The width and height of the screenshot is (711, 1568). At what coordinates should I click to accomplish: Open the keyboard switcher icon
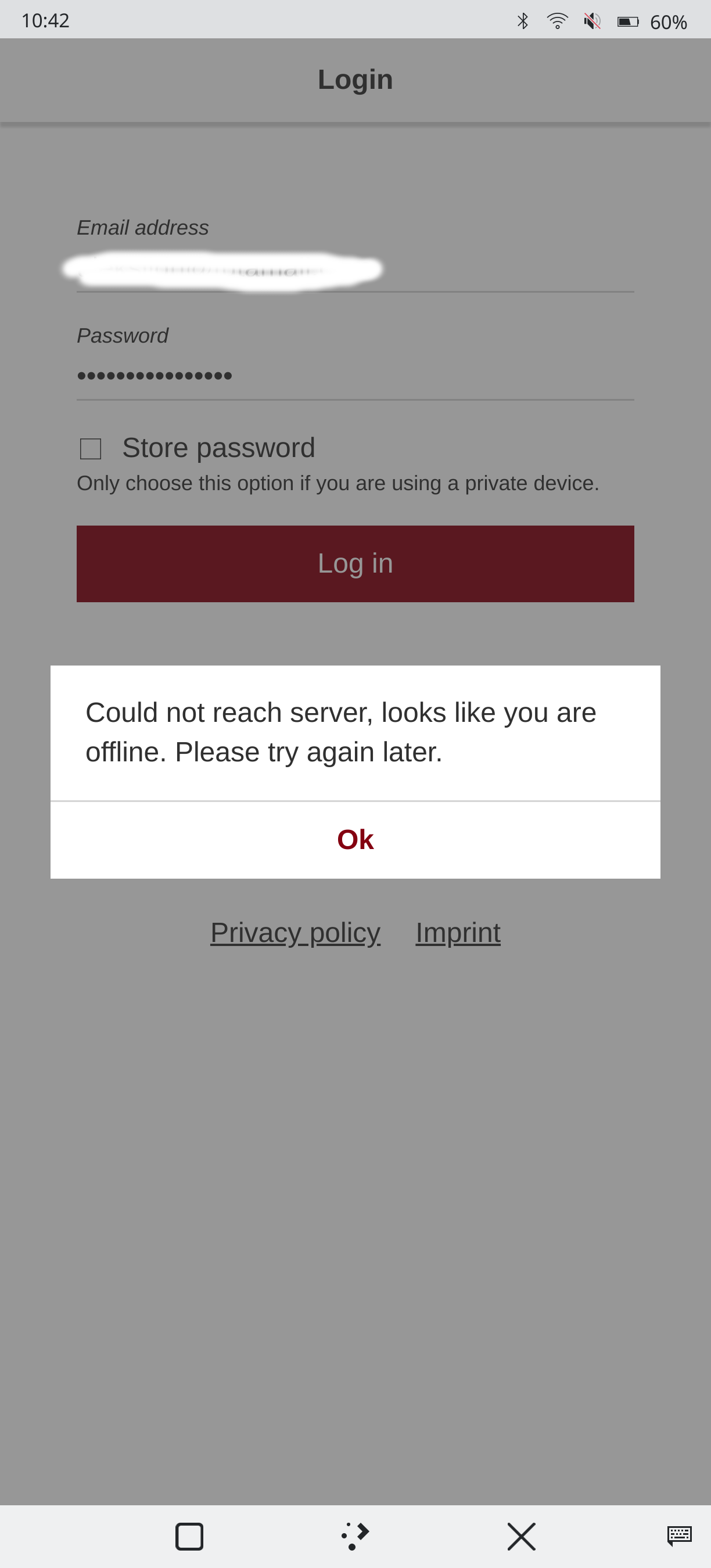pos(678,1535)
